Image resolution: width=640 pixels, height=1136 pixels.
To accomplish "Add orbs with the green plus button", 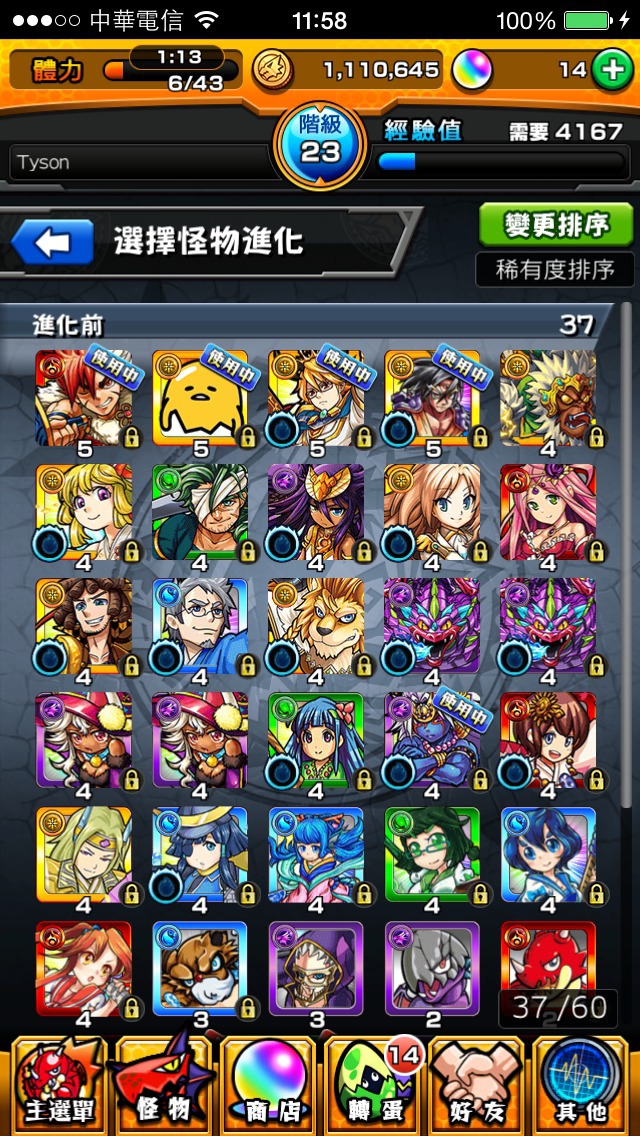I will click(609, 69).
